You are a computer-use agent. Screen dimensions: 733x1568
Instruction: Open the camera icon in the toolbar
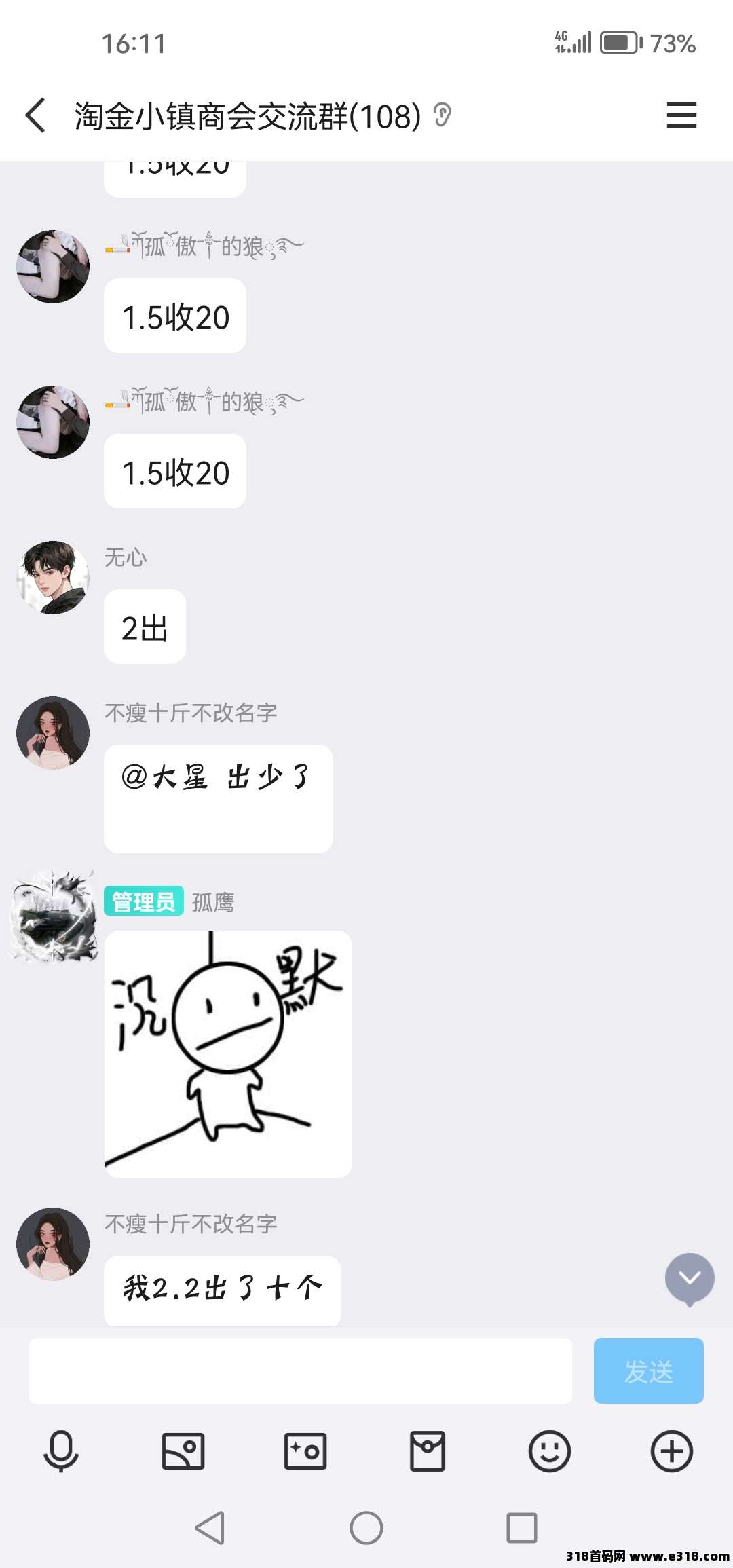coord(305,1451)
